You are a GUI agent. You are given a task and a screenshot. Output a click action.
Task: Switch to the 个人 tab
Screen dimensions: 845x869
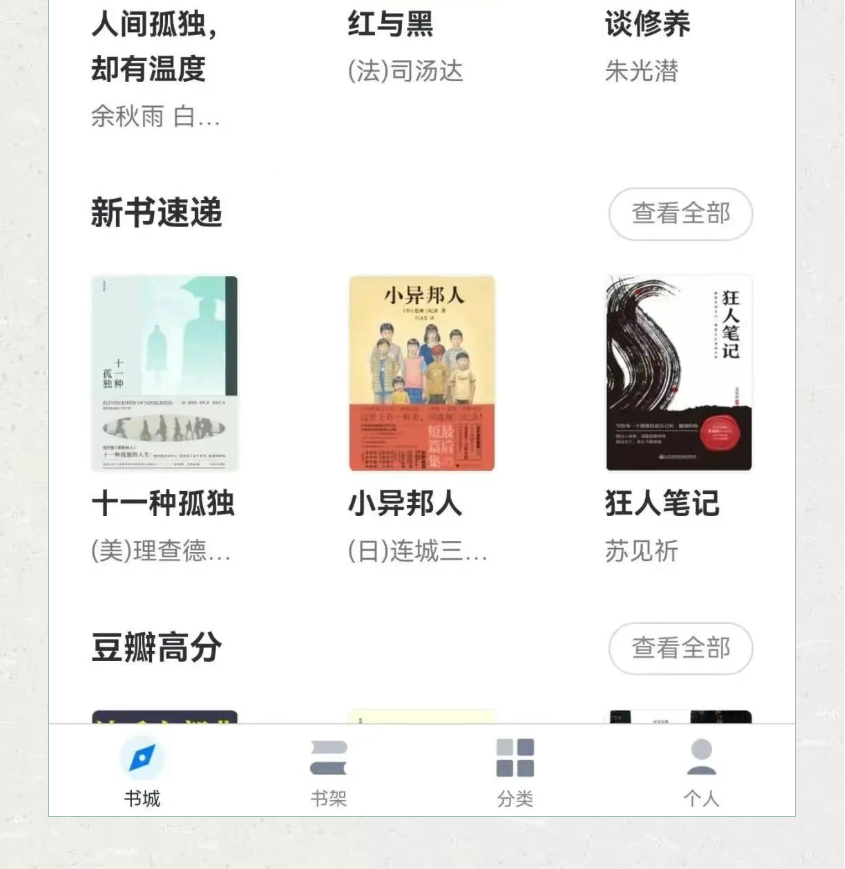pos(701,771)
